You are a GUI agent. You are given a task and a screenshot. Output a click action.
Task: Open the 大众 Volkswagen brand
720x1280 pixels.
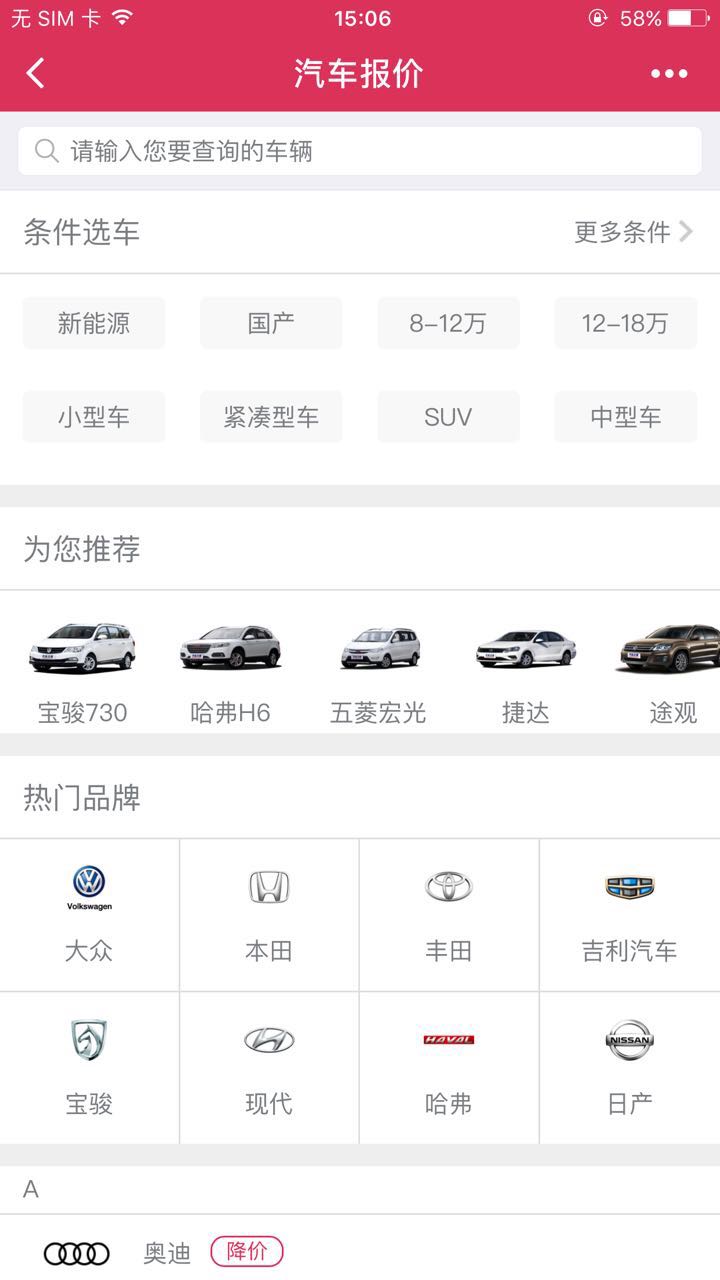click(89, 915)
